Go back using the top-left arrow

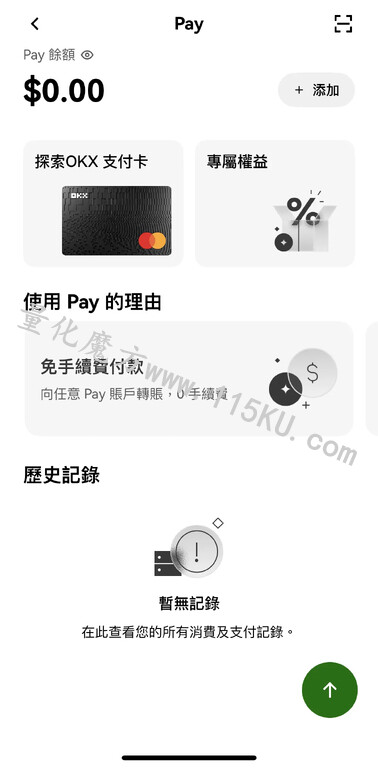pos(35,24)
